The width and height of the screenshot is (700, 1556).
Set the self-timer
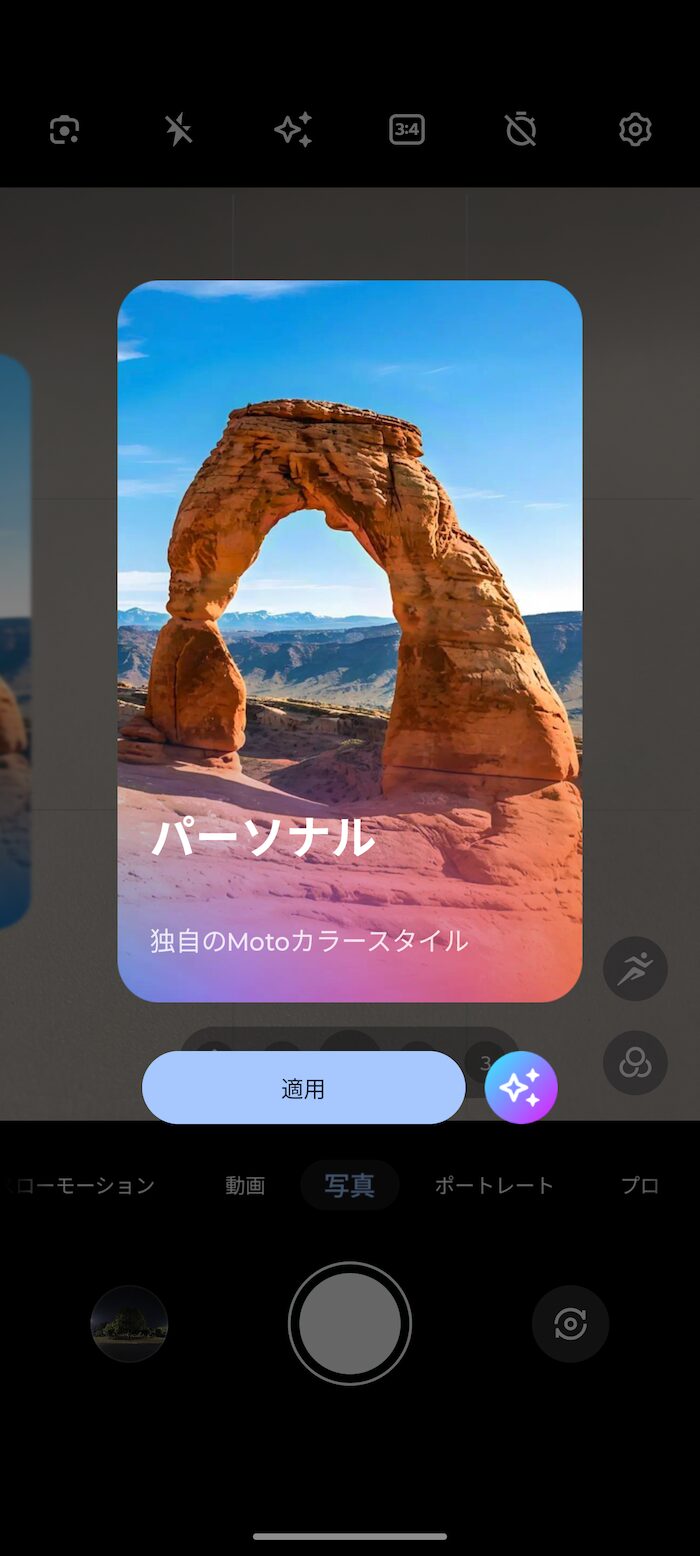click(x=521, y=130)
